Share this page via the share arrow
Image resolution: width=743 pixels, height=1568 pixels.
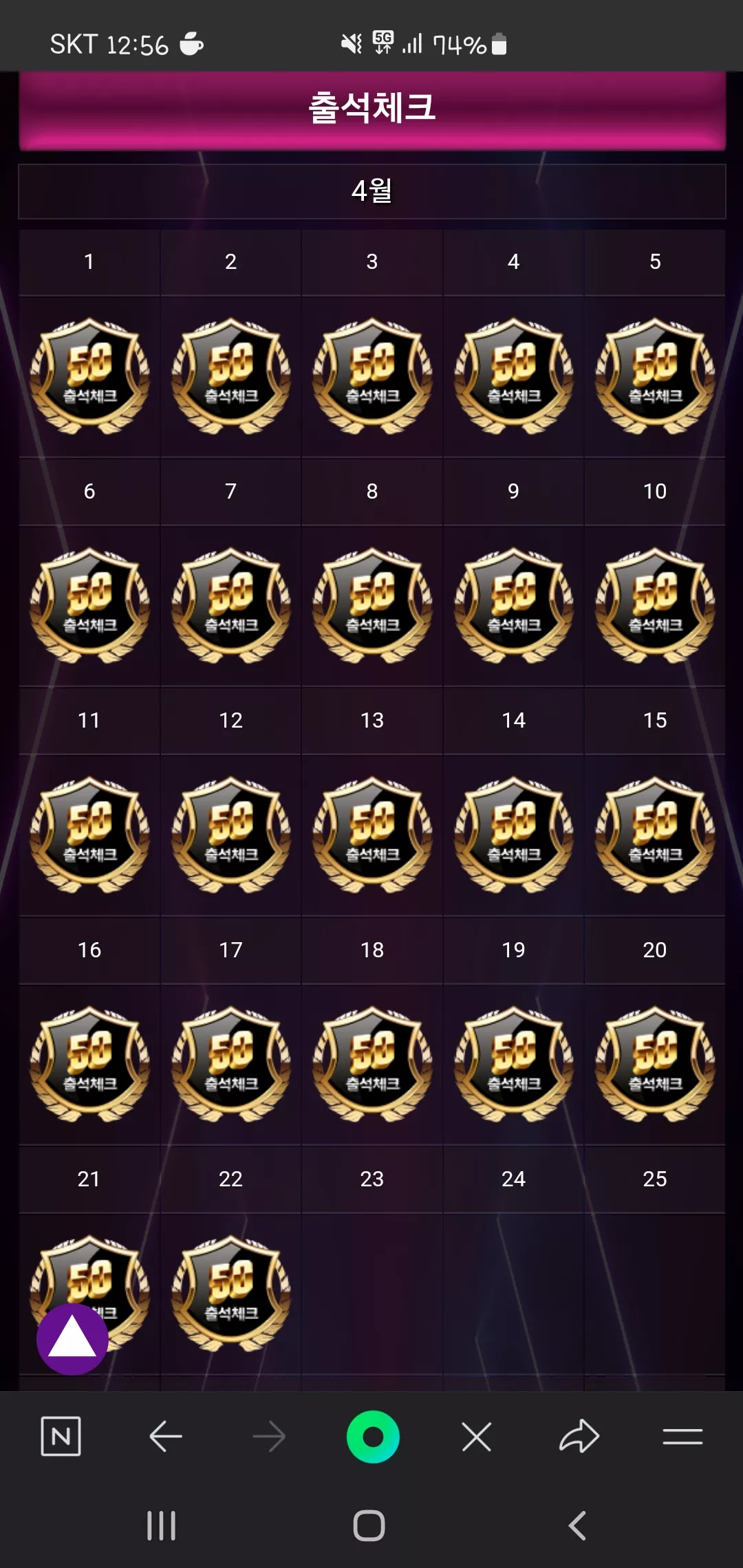tap(579, 1436)
